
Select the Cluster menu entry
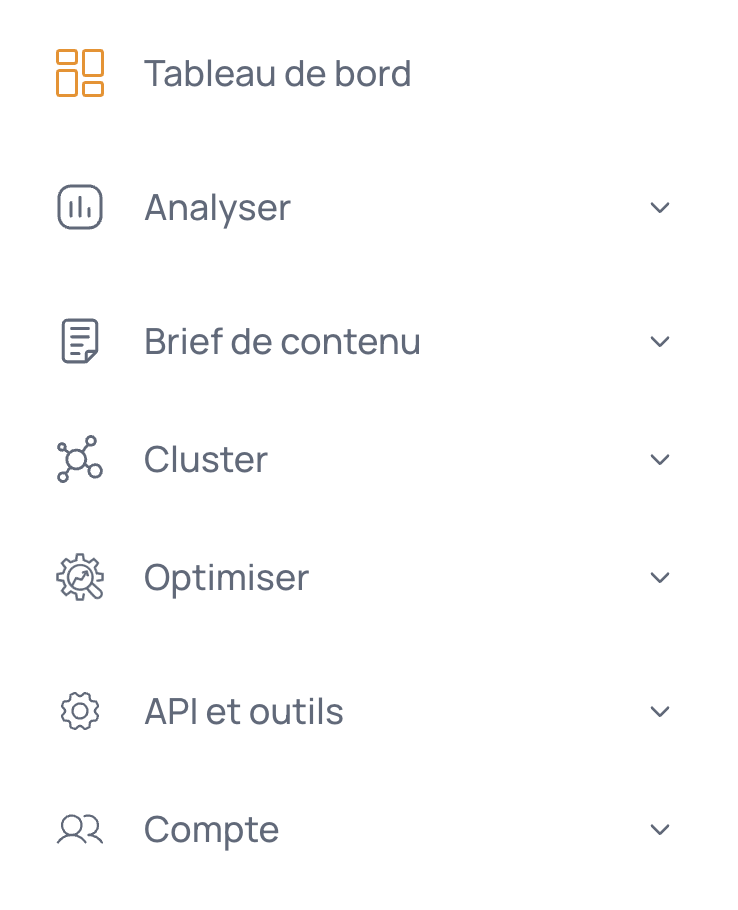[206, 459]
